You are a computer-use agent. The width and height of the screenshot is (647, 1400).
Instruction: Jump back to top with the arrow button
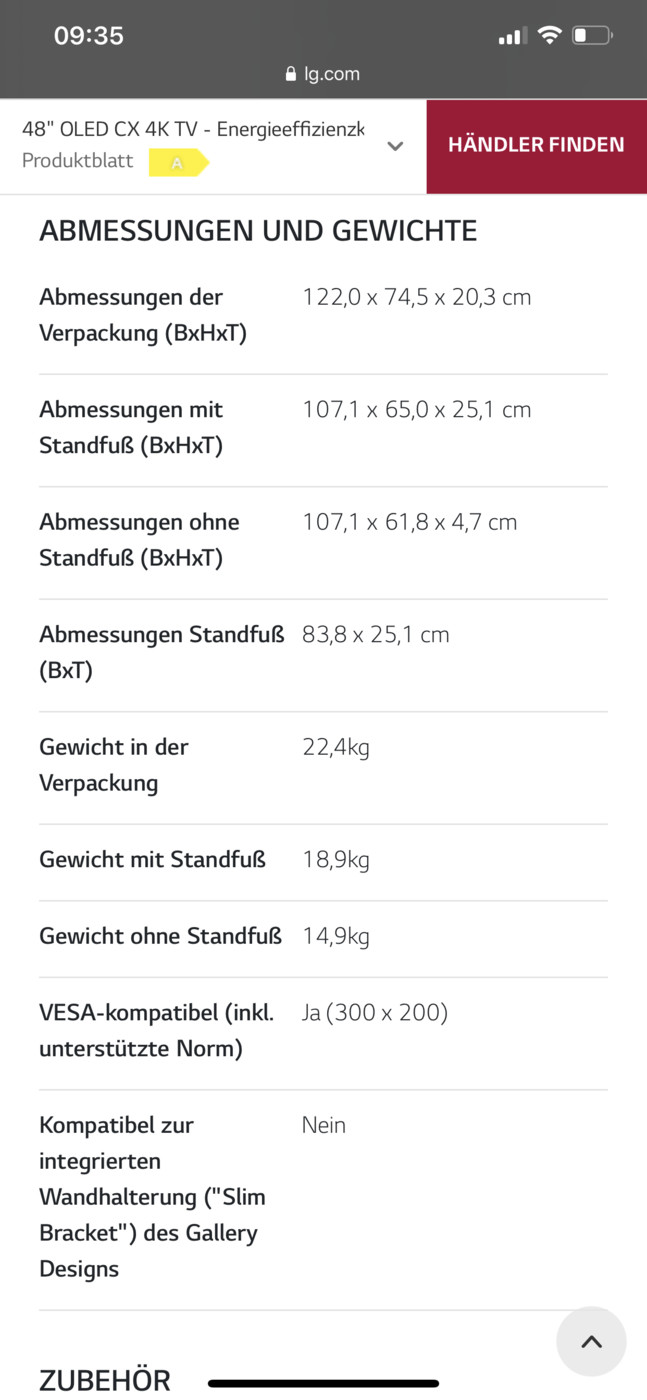[x=591, y=1341]
